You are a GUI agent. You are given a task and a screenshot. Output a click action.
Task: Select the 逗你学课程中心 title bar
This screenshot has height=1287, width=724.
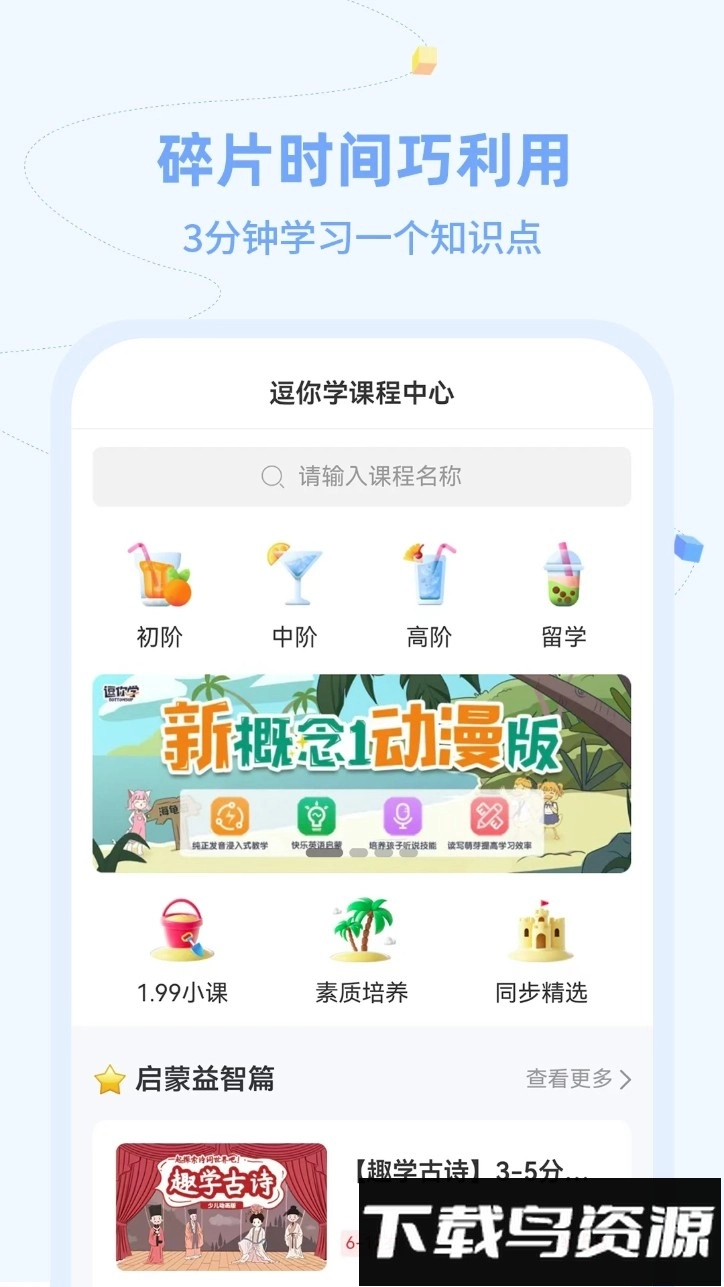pyautogui.click(x=362, y=394)
